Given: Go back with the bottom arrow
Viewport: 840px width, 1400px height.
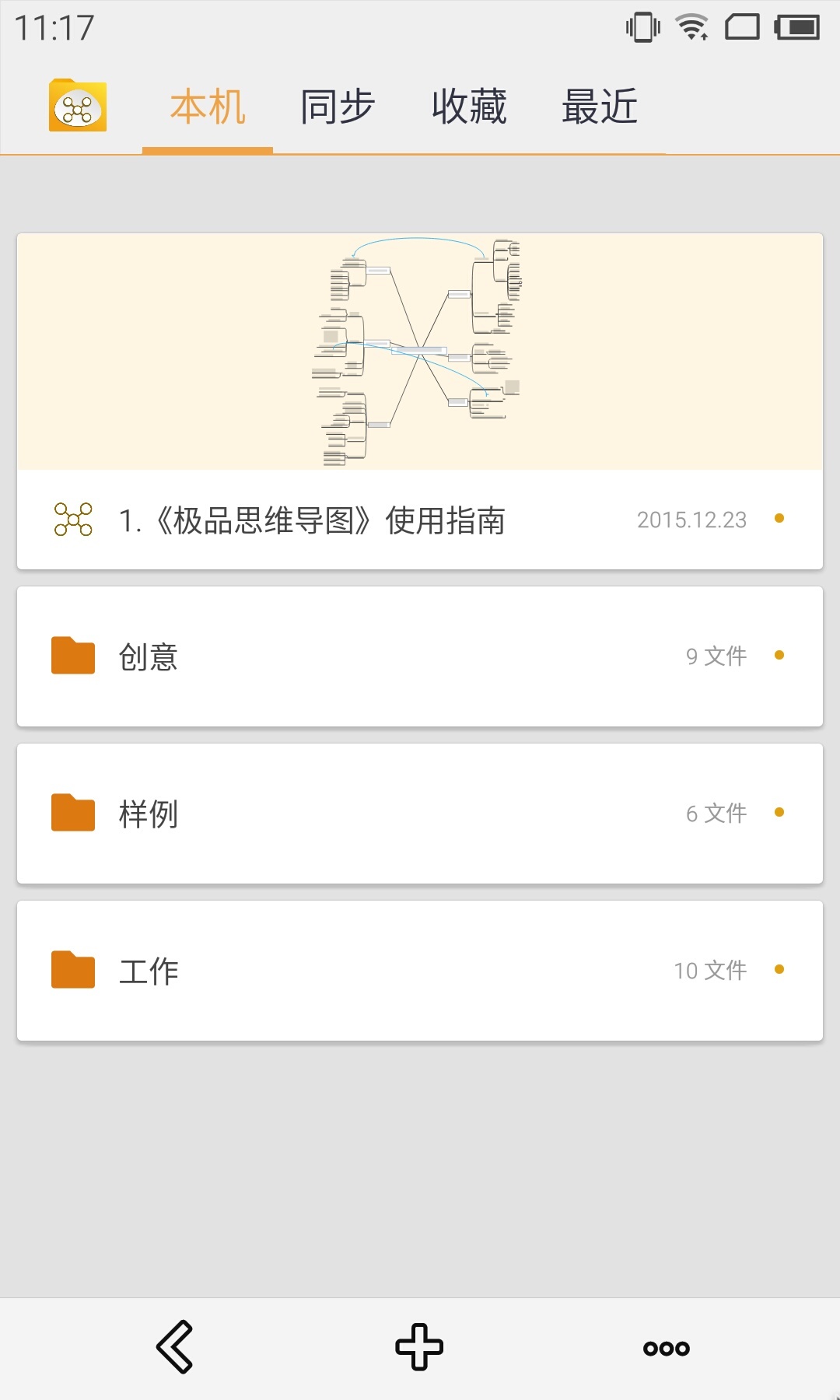Looking at the screenshot, I should click(x=175, y=1347).
